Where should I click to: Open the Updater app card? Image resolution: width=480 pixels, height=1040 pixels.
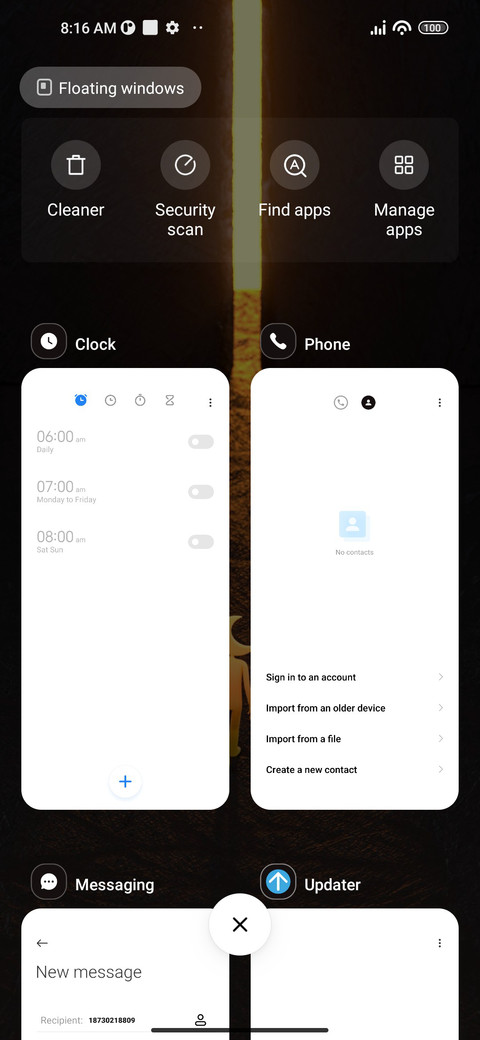coord(355,974)
